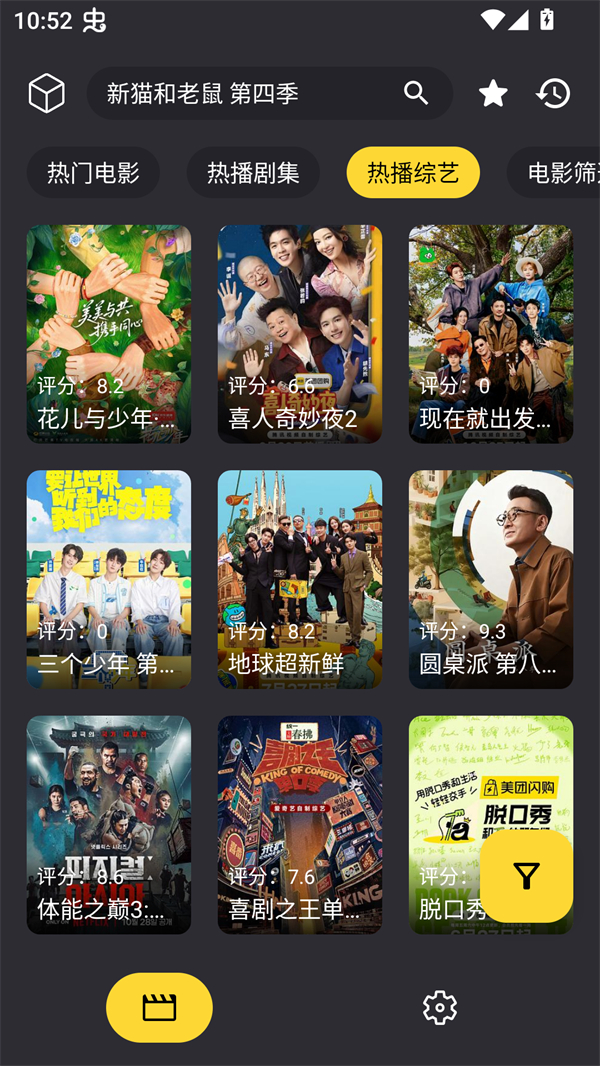Open the 地球超新鲜 show card
The height and width of the screenshot is (1066, 600).
[300, 579]
